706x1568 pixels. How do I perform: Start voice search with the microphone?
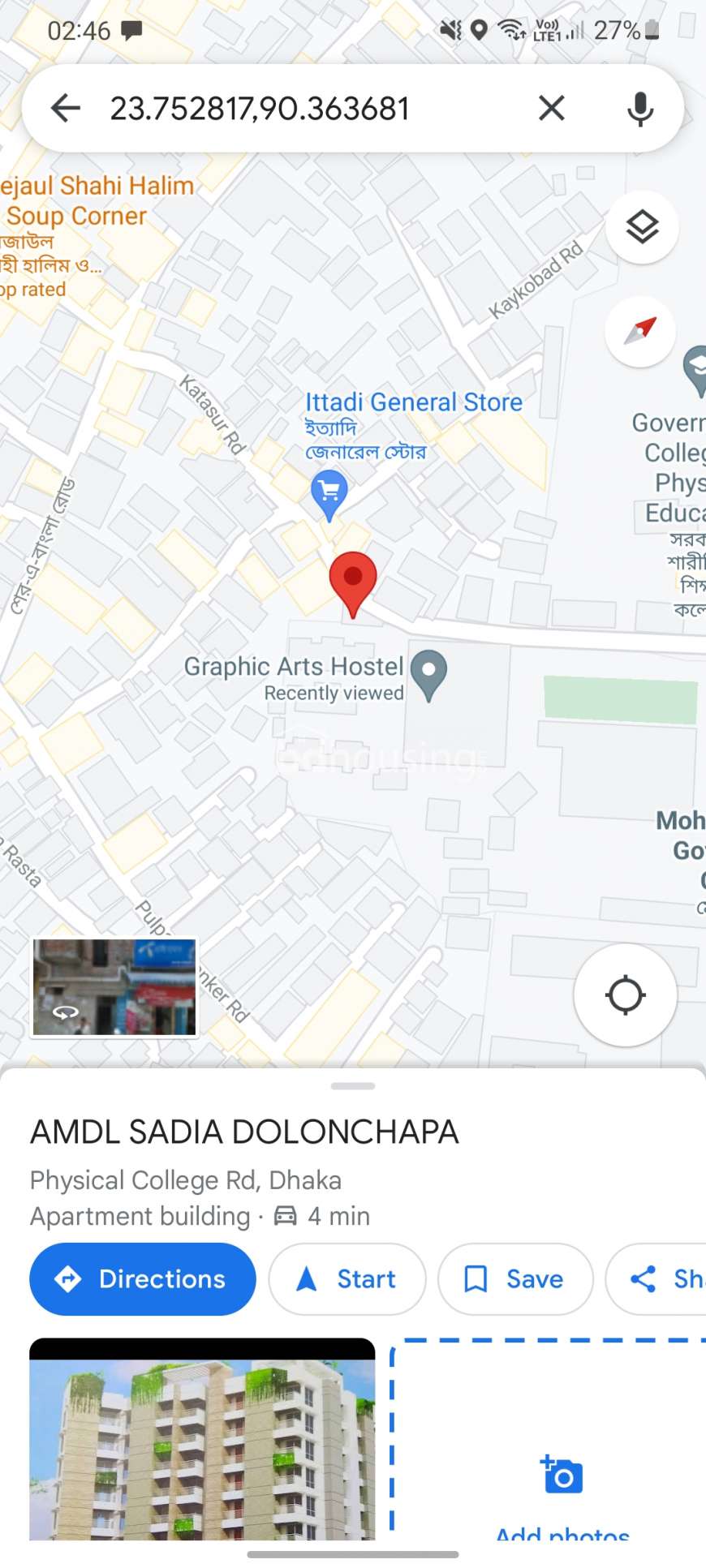[640, 109]
